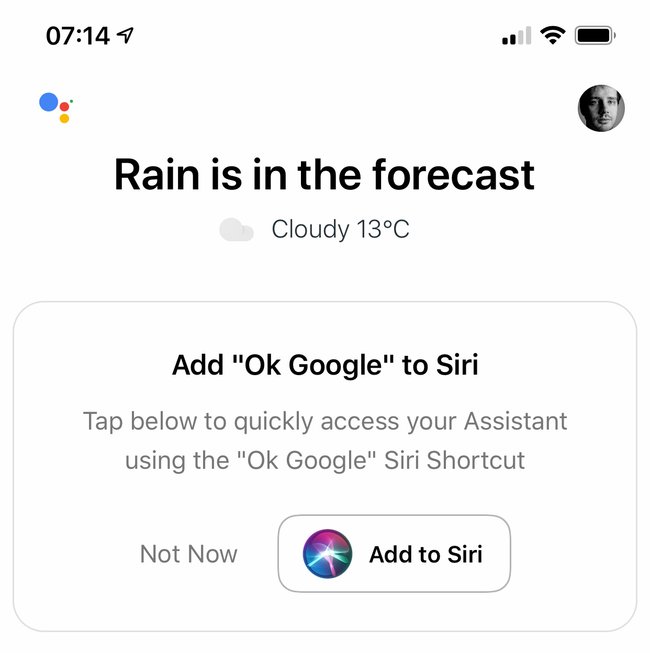Dismiss the prompt with Not Now
Screen dimensions: 650x653
(189, 554)
